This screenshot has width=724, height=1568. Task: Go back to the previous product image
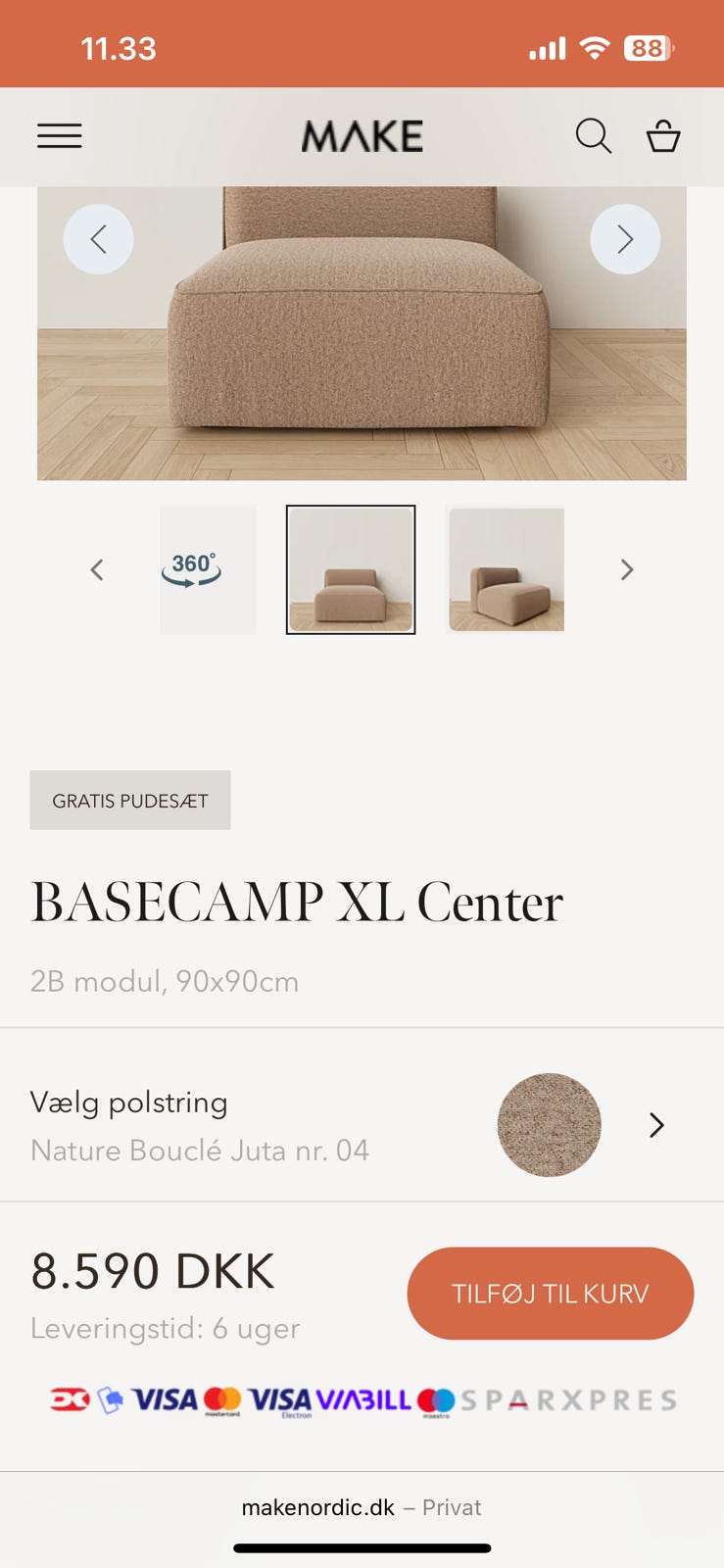(x=98, y=238)
